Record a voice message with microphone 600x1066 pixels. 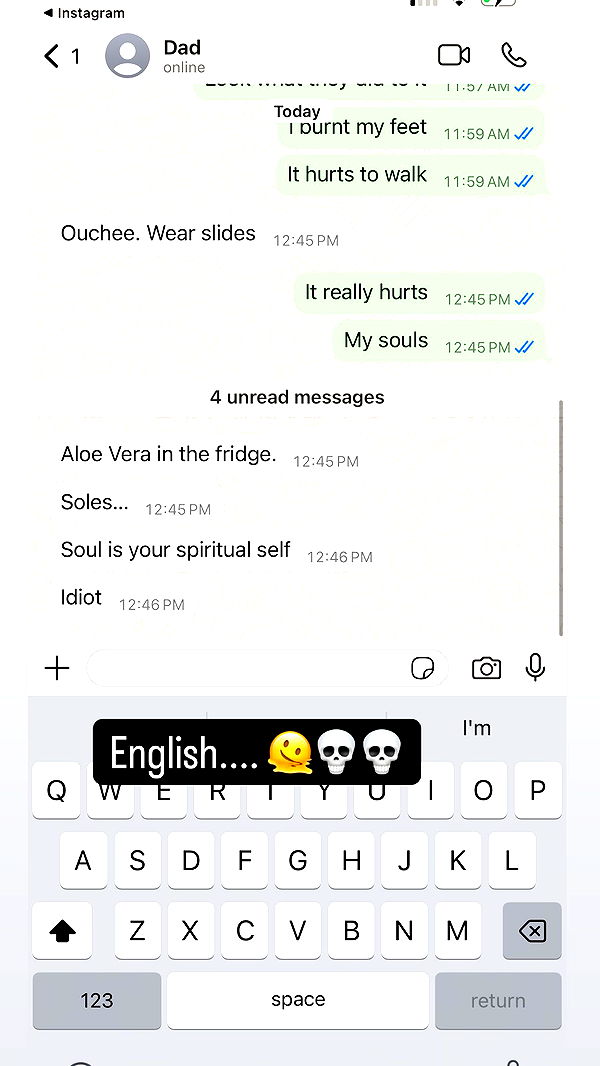click(x=536, y=667)
